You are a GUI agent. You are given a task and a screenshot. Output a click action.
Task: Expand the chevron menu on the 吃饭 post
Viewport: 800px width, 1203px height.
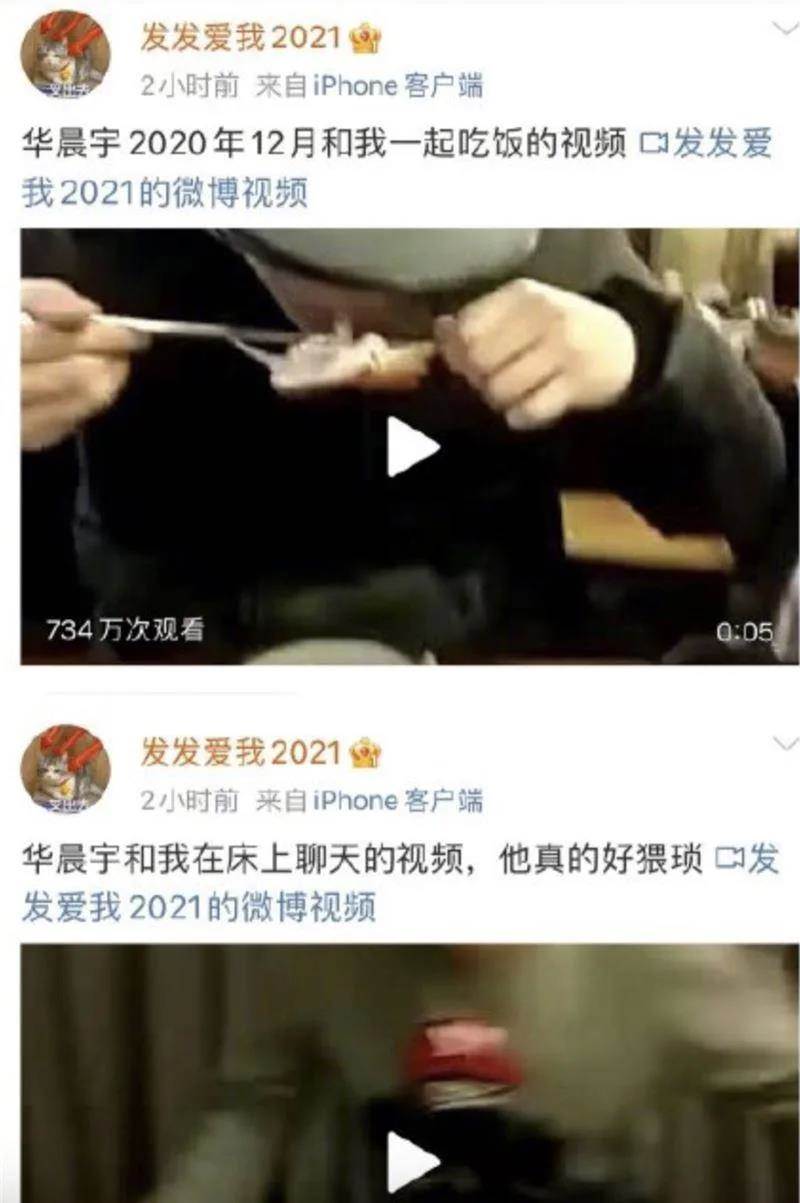[785, 28]
